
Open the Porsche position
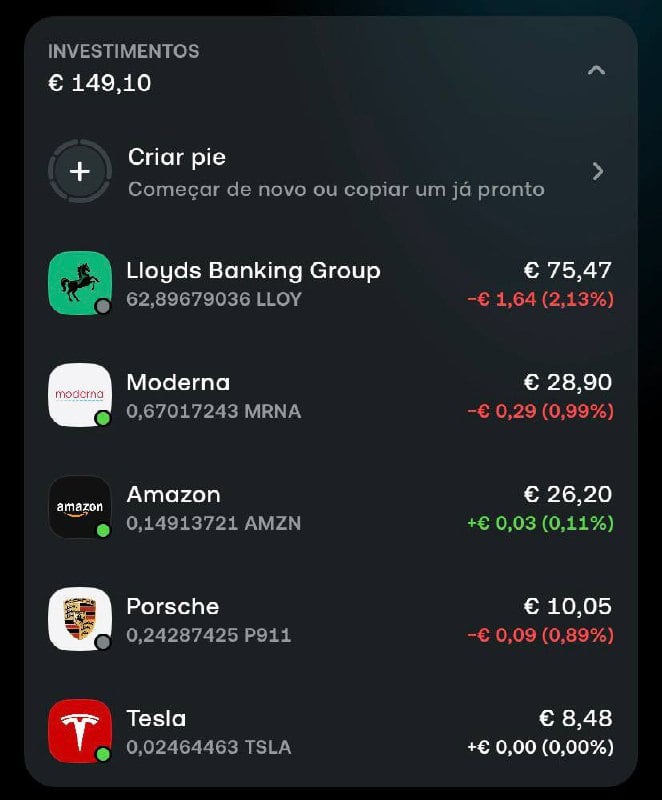pyautogui.click(x=330, y=619)
